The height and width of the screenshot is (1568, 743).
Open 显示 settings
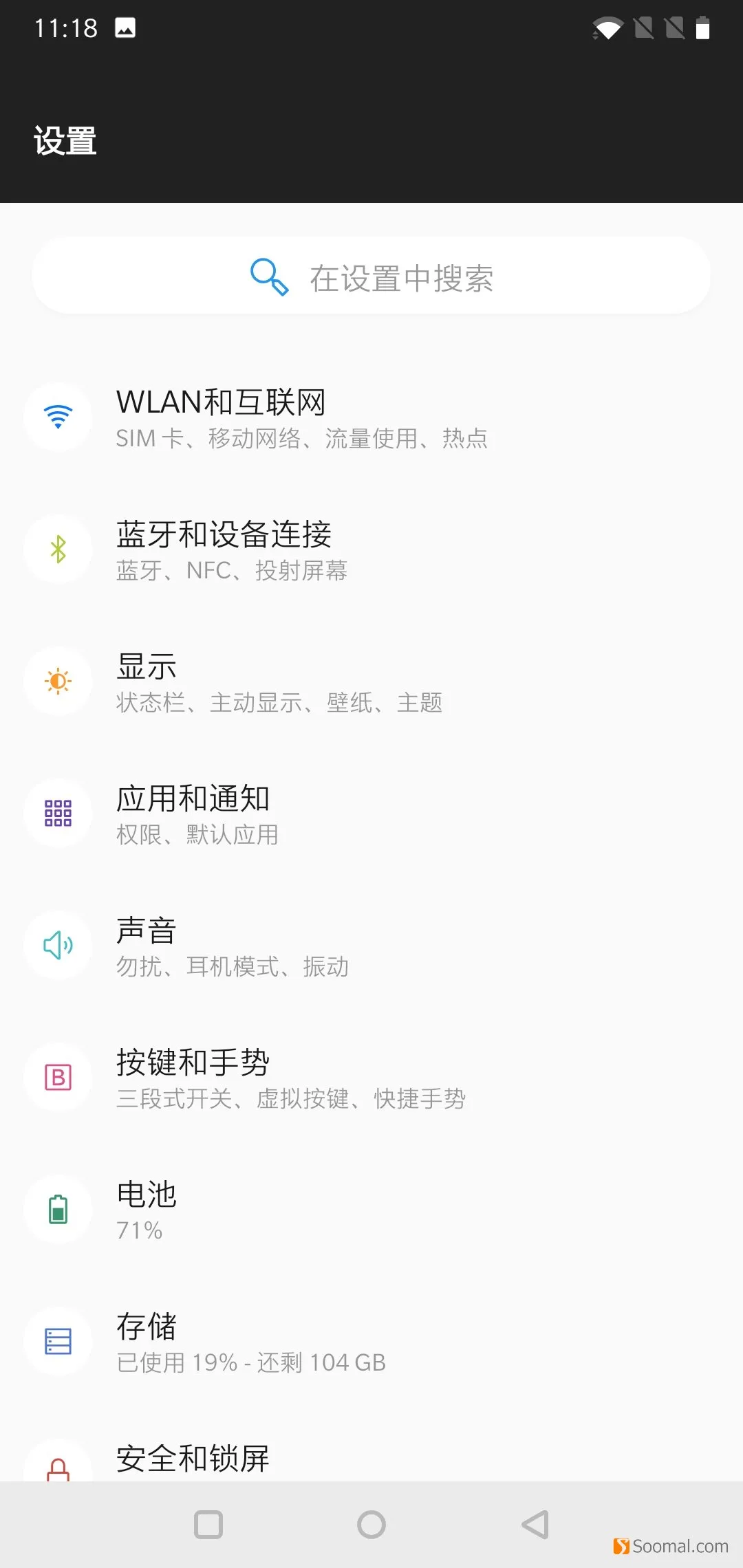(x=371, y=682)
